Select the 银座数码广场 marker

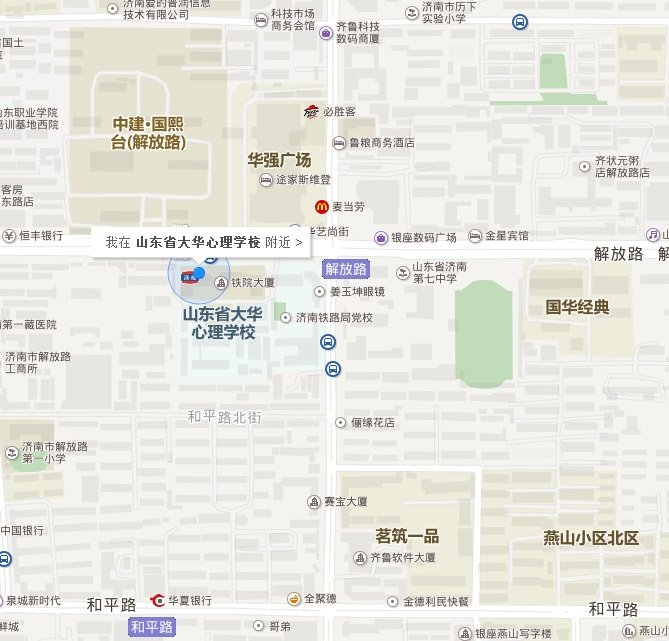point(381,237)
